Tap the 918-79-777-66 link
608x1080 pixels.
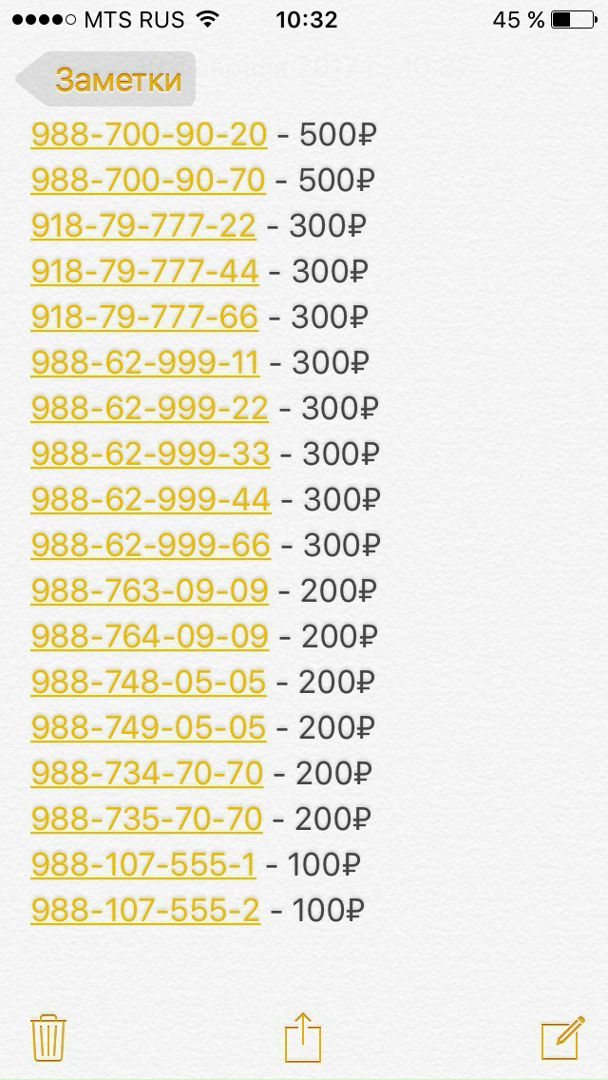point(145,317)
